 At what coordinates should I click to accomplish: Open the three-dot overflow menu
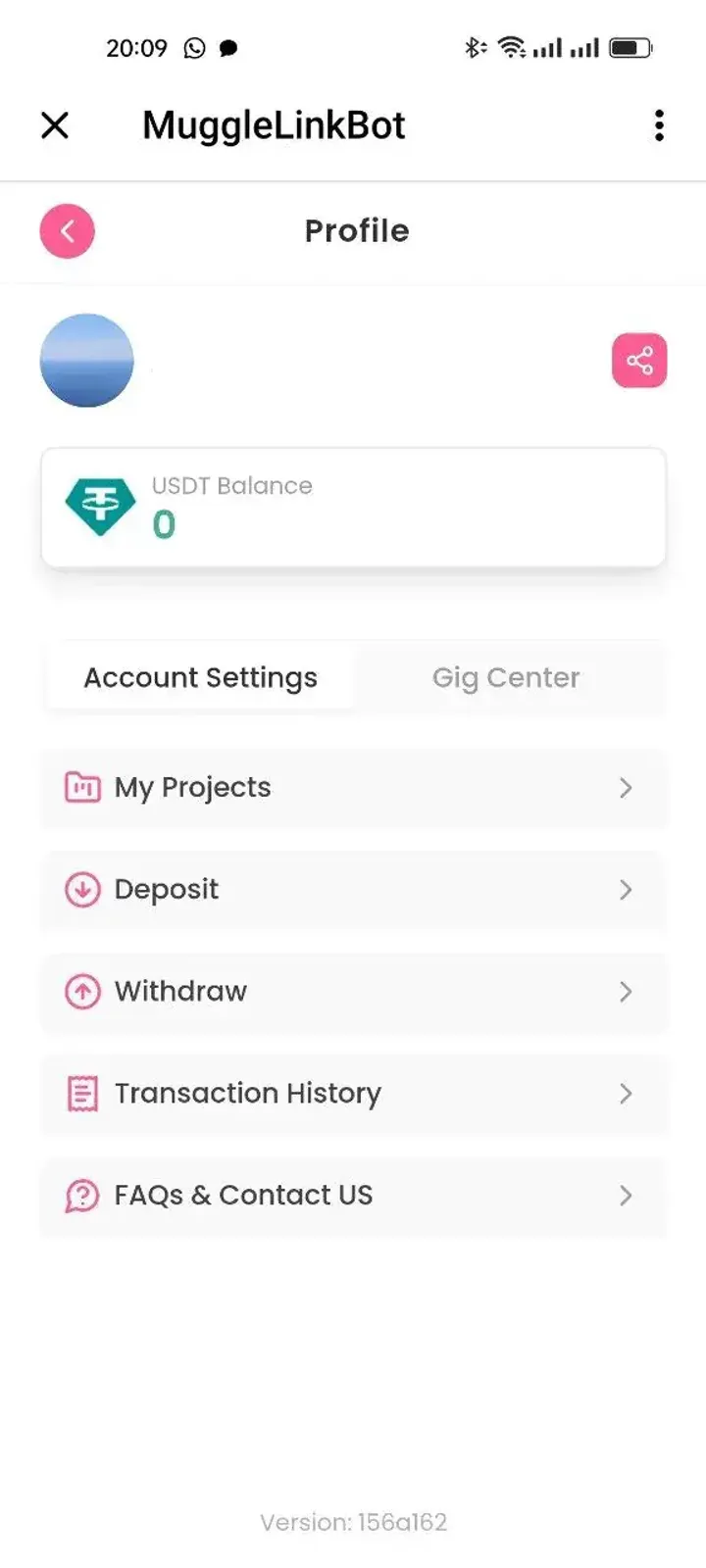coord(658,125)
